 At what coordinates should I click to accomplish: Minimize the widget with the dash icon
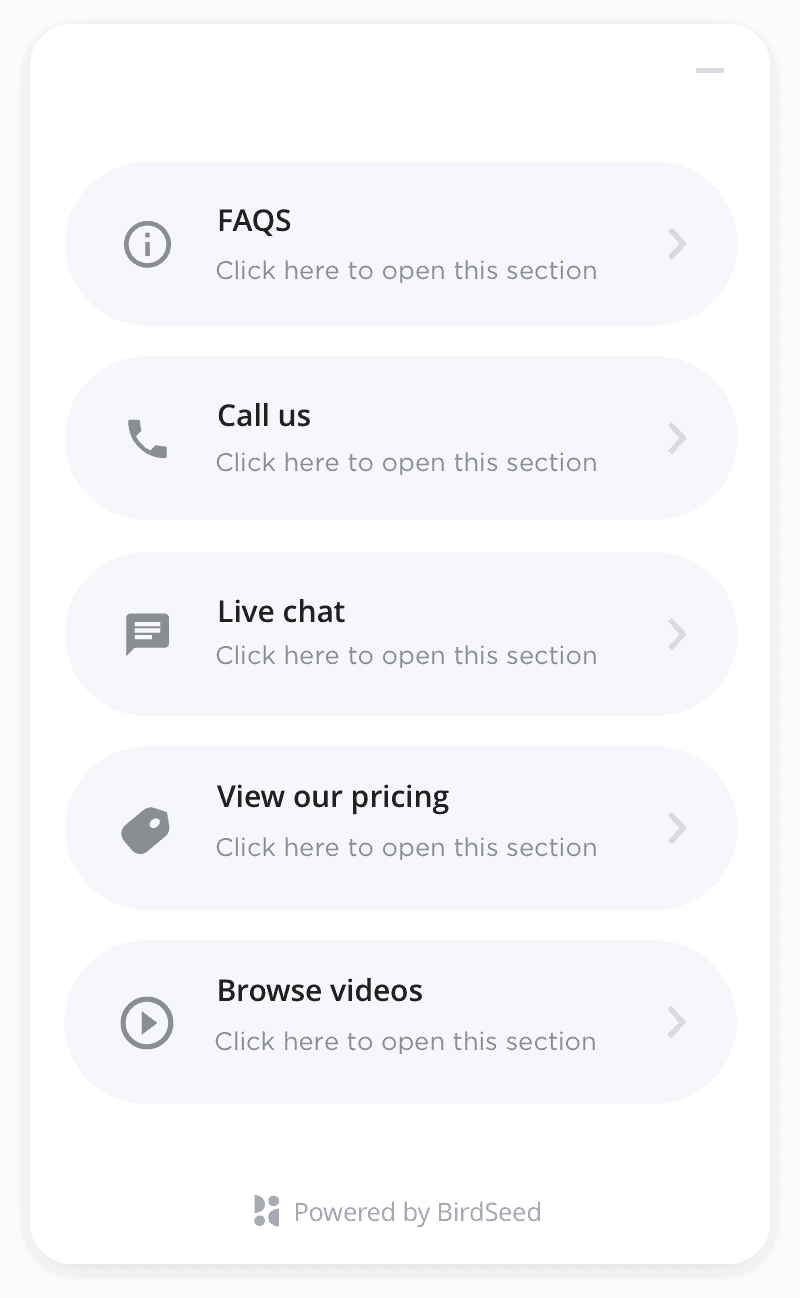click(709, 71)
